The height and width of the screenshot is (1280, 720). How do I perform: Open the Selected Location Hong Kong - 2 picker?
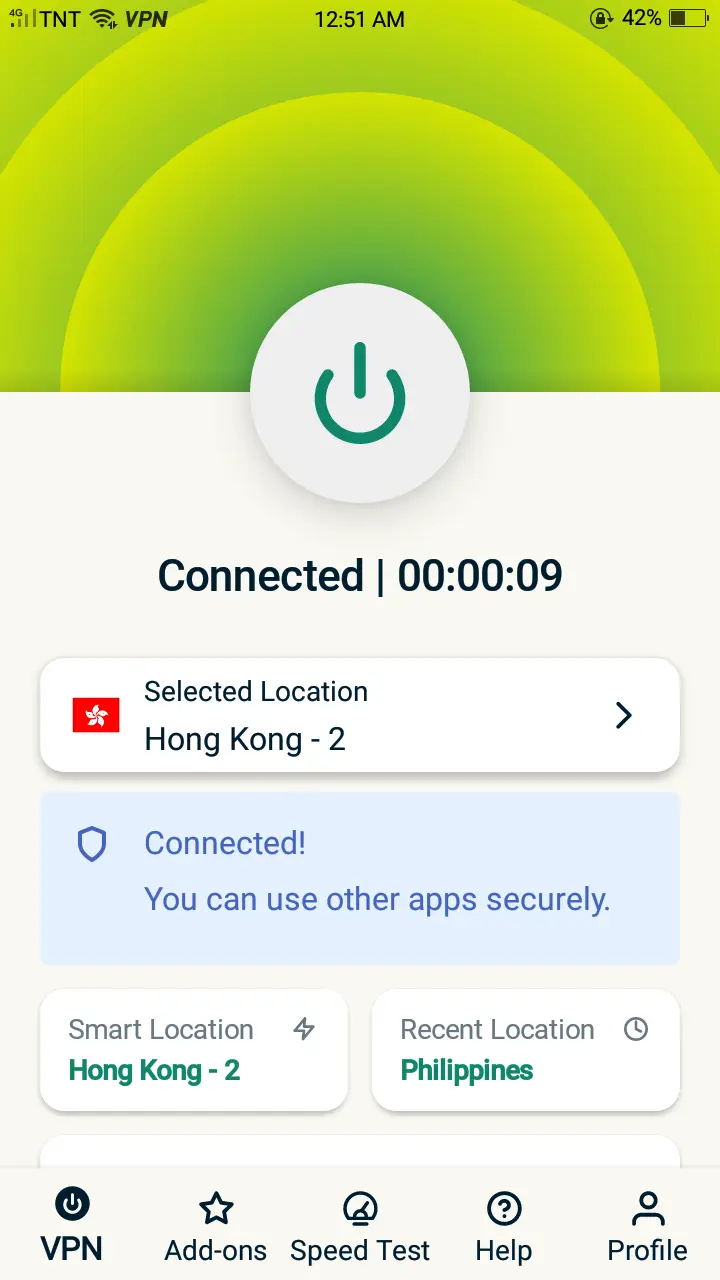pyautogui.click(x=360, y=715)
